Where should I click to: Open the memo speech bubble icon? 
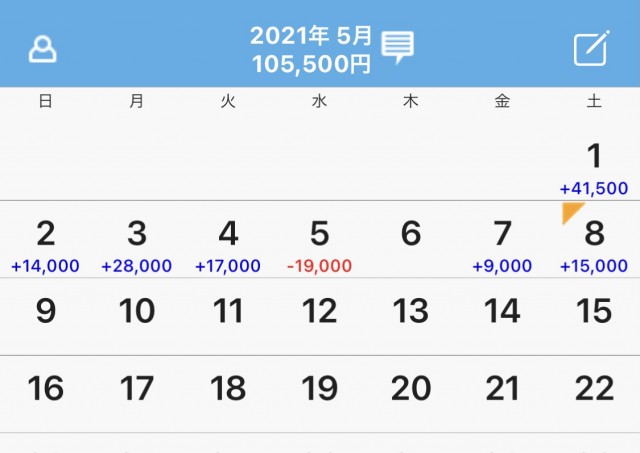[398, 47]
